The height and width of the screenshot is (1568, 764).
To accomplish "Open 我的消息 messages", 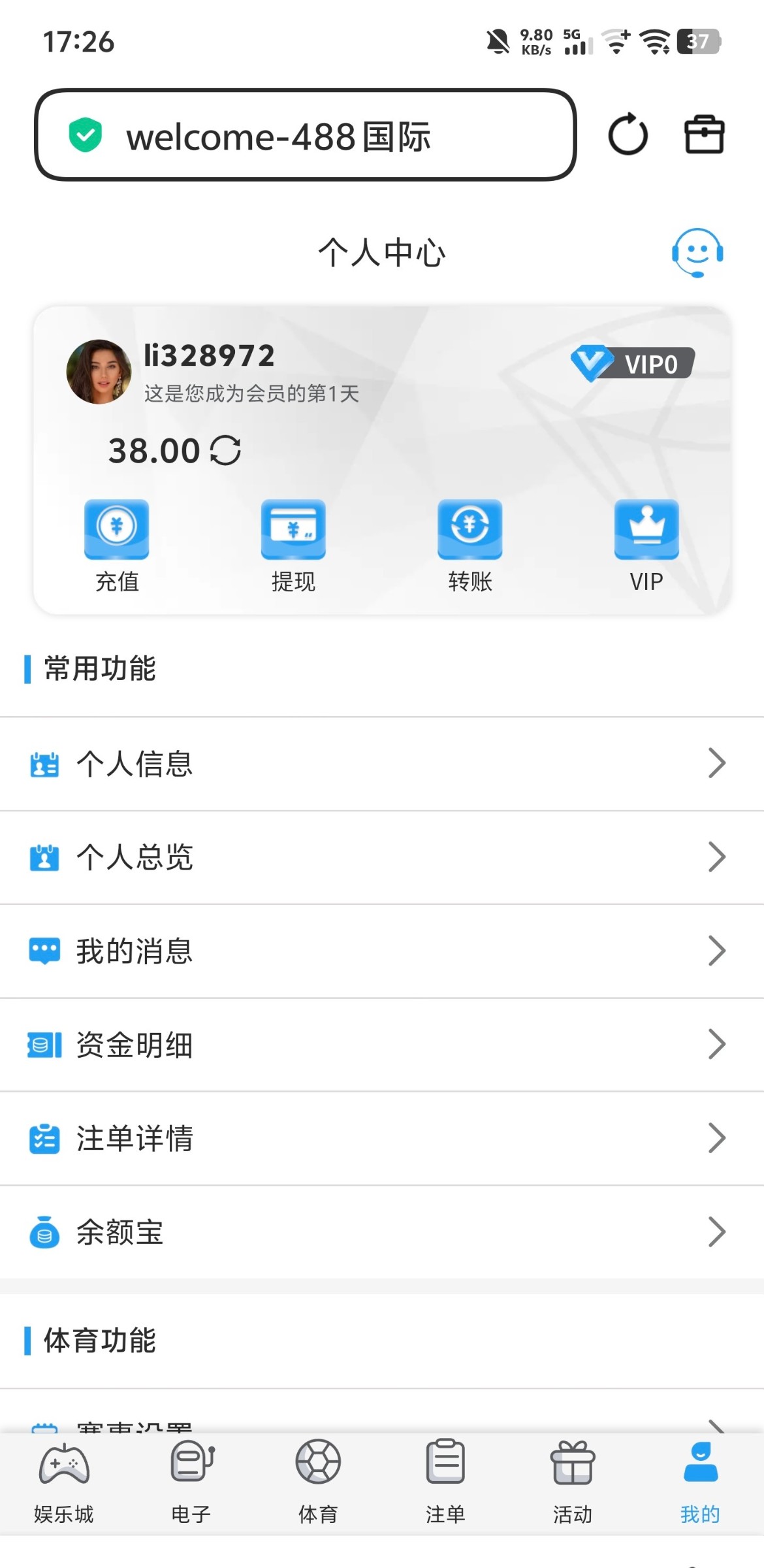I will coord(382,951).
